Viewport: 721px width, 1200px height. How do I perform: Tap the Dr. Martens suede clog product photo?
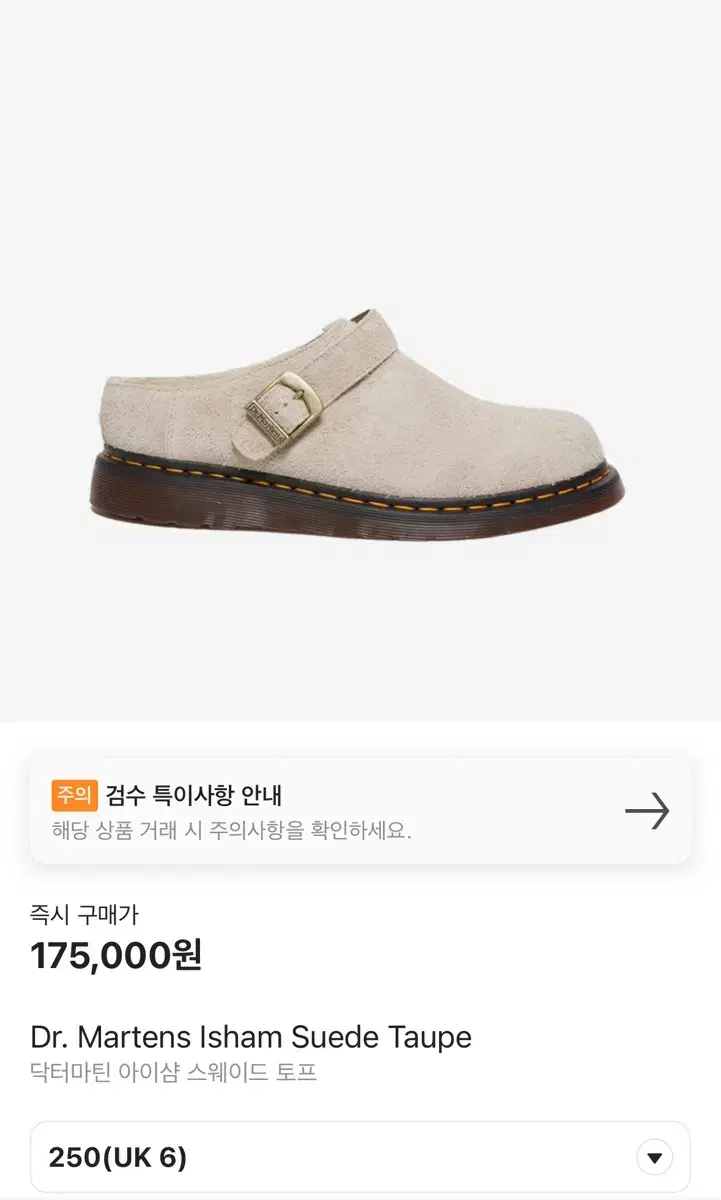point(360,420)
